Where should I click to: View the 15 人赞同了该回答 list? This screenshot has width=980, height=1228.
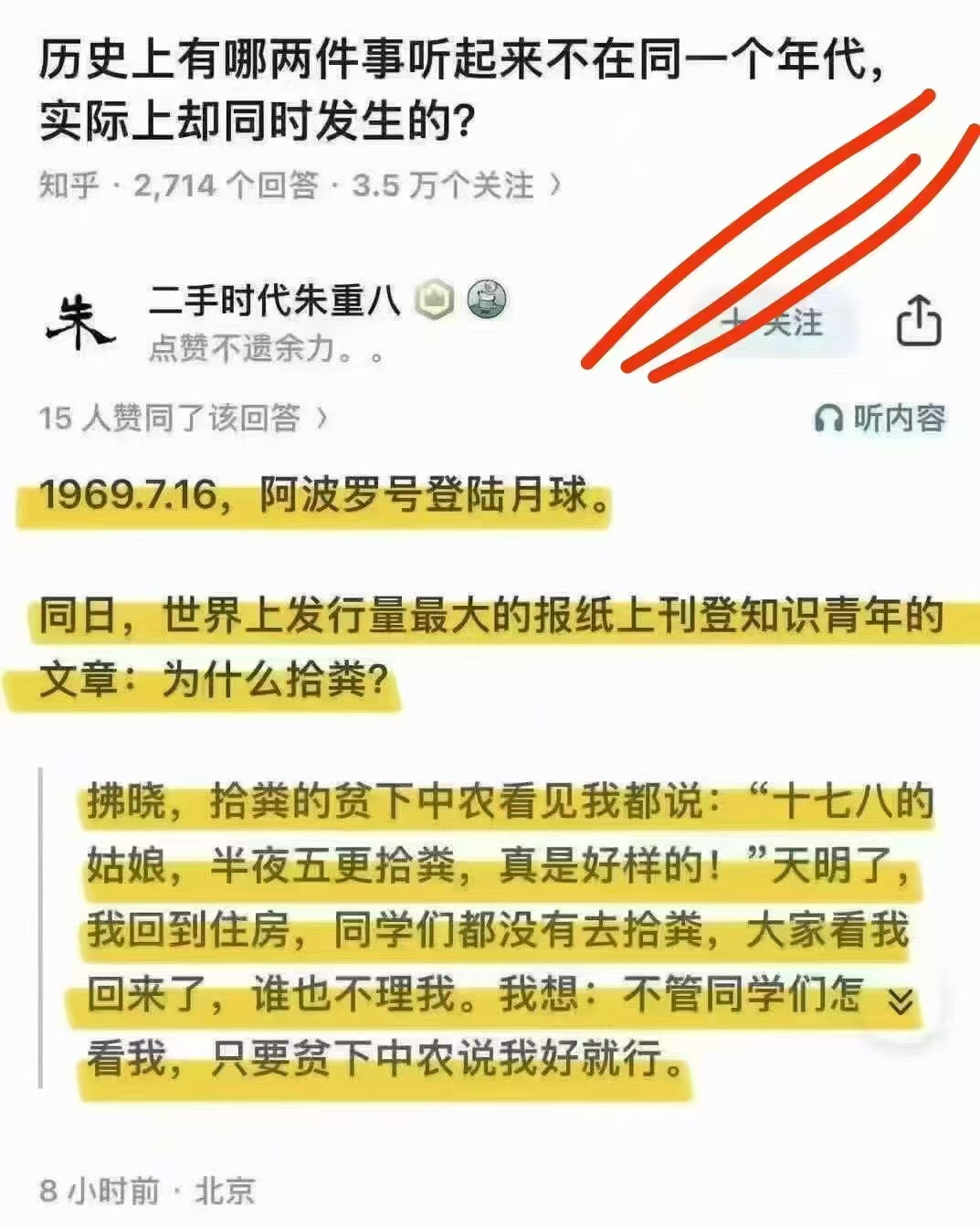pos(182,418)
